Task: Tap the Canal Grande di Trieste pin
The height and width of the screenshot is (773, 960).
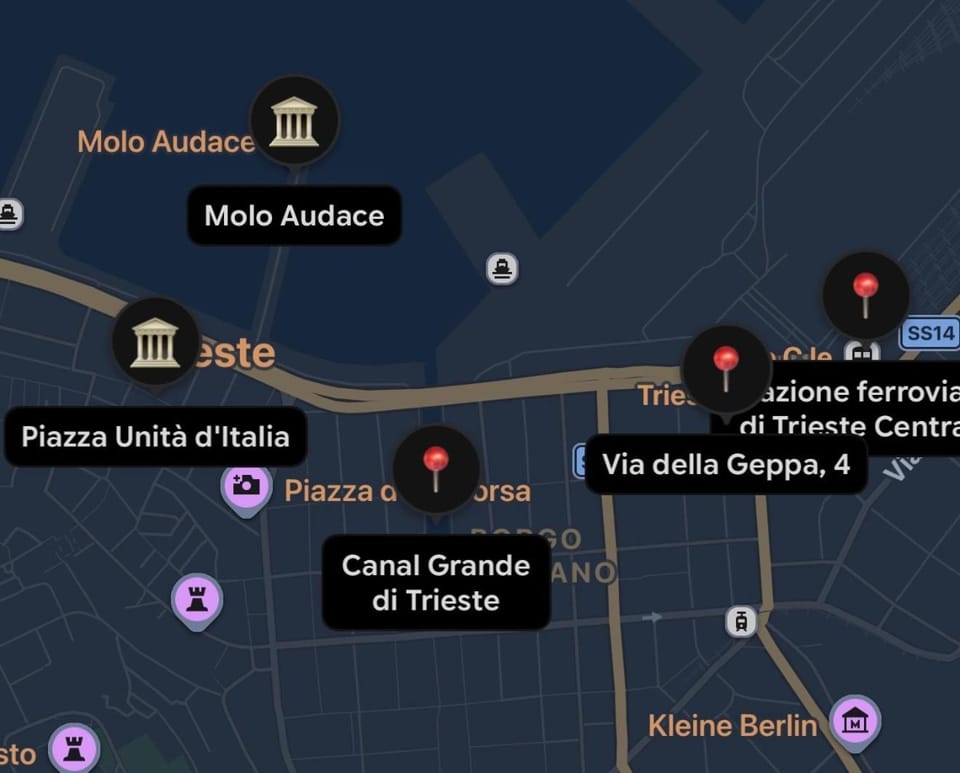Action: coord(435,470)
